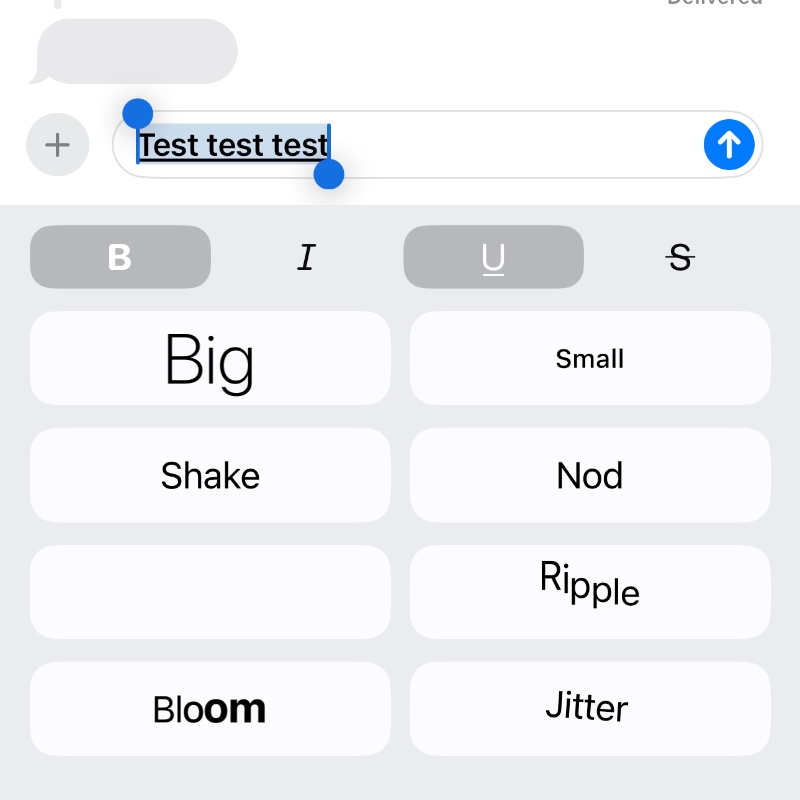Apply strikethrough to the selected text

[x=680, y=257]
